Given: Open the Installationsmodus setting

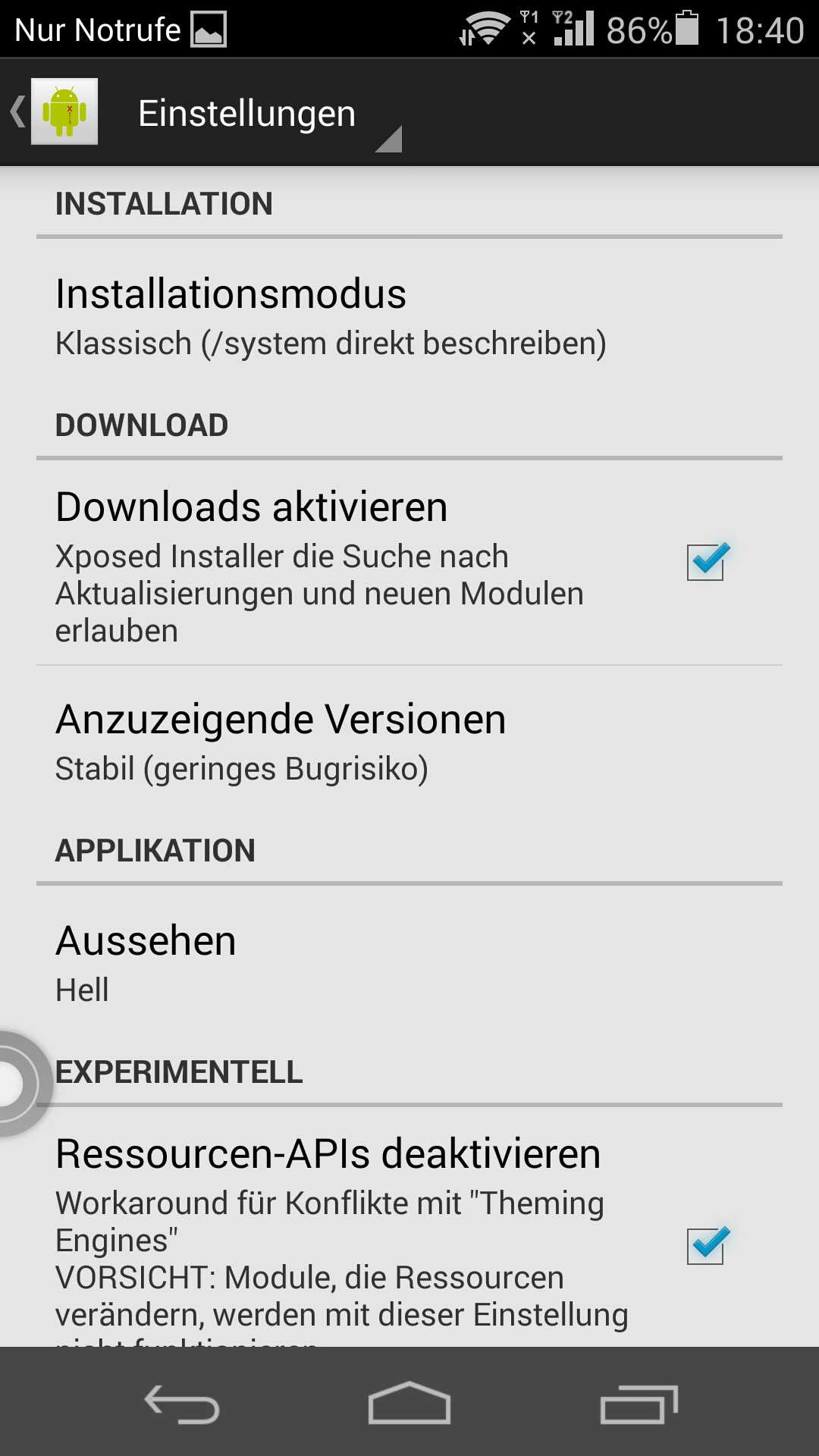Looking at the screenshot, I should (409, 317).
